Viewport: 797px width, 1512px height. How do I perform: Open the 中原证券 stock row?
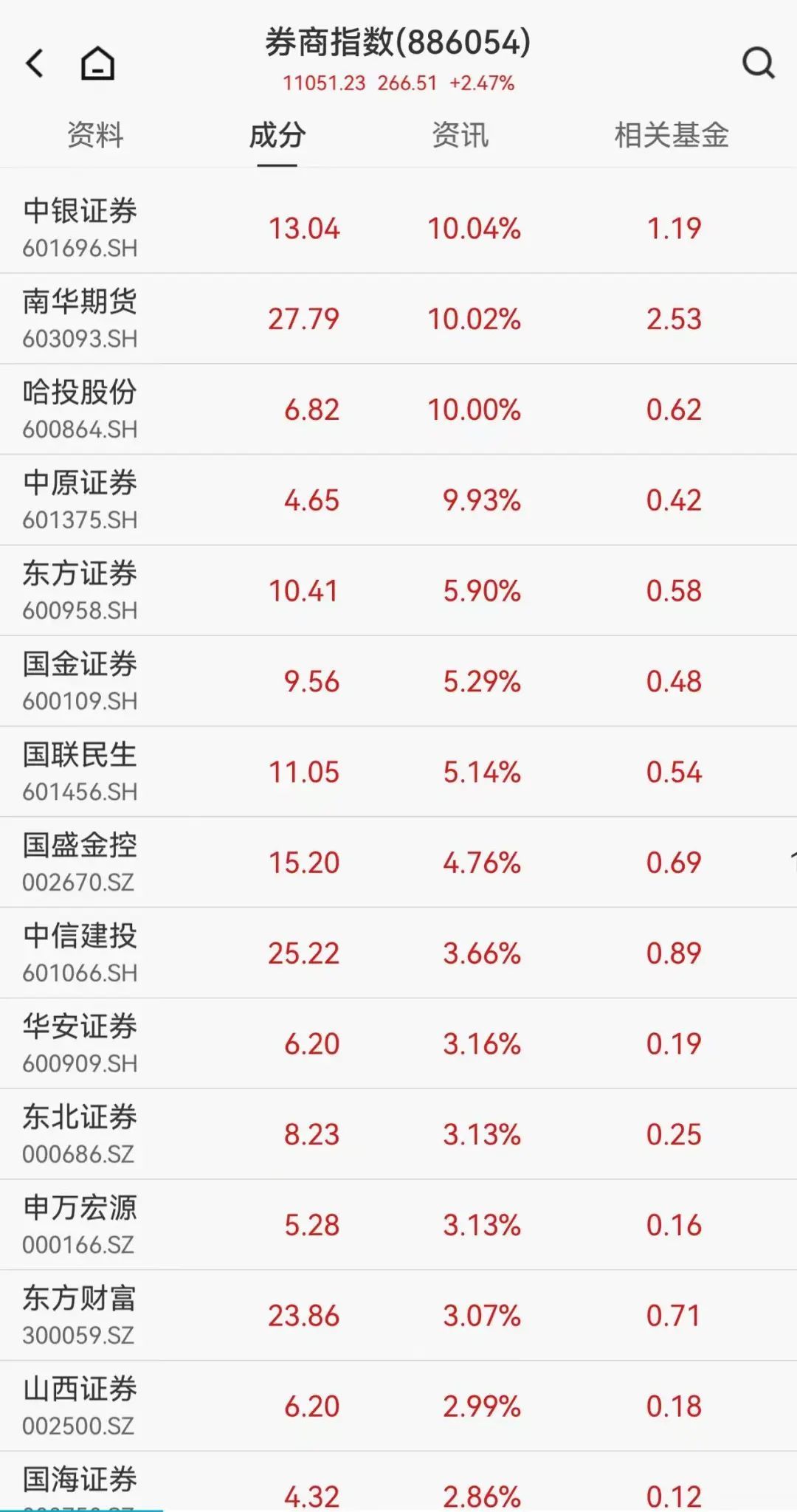(x=398, y=500)
